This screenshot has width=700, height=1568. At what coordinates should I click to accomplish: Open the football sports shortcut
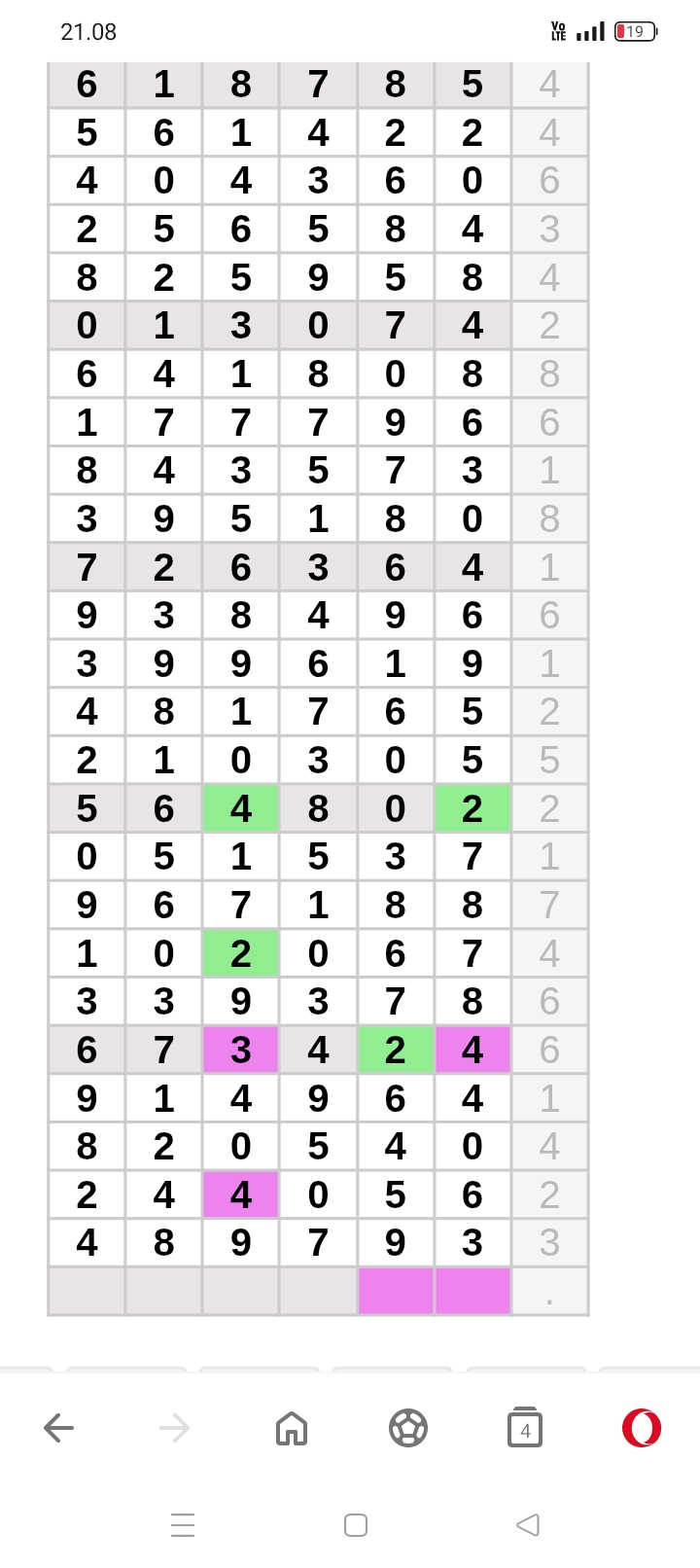click(x=408, y=1428)
